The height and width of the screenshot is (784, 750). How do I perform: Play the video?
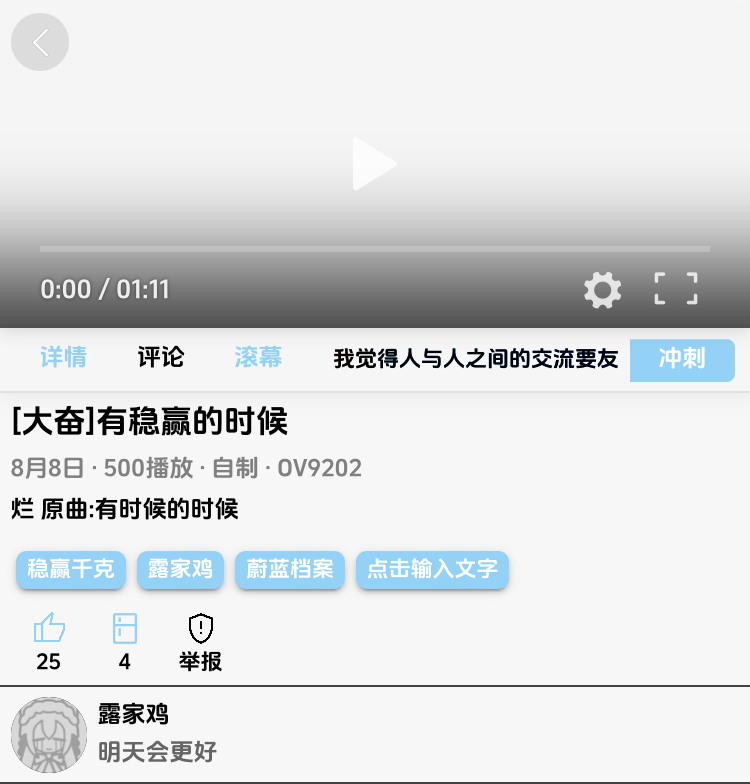coord(375,165)
